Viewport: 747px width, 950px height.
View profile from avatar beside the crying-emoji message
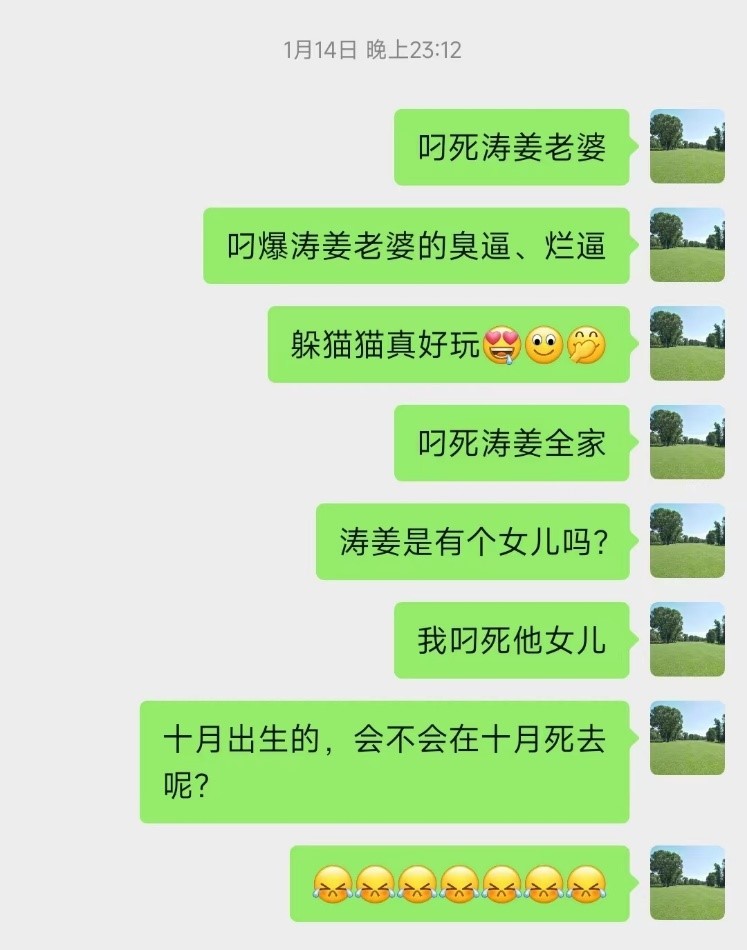tap(687, 883)
